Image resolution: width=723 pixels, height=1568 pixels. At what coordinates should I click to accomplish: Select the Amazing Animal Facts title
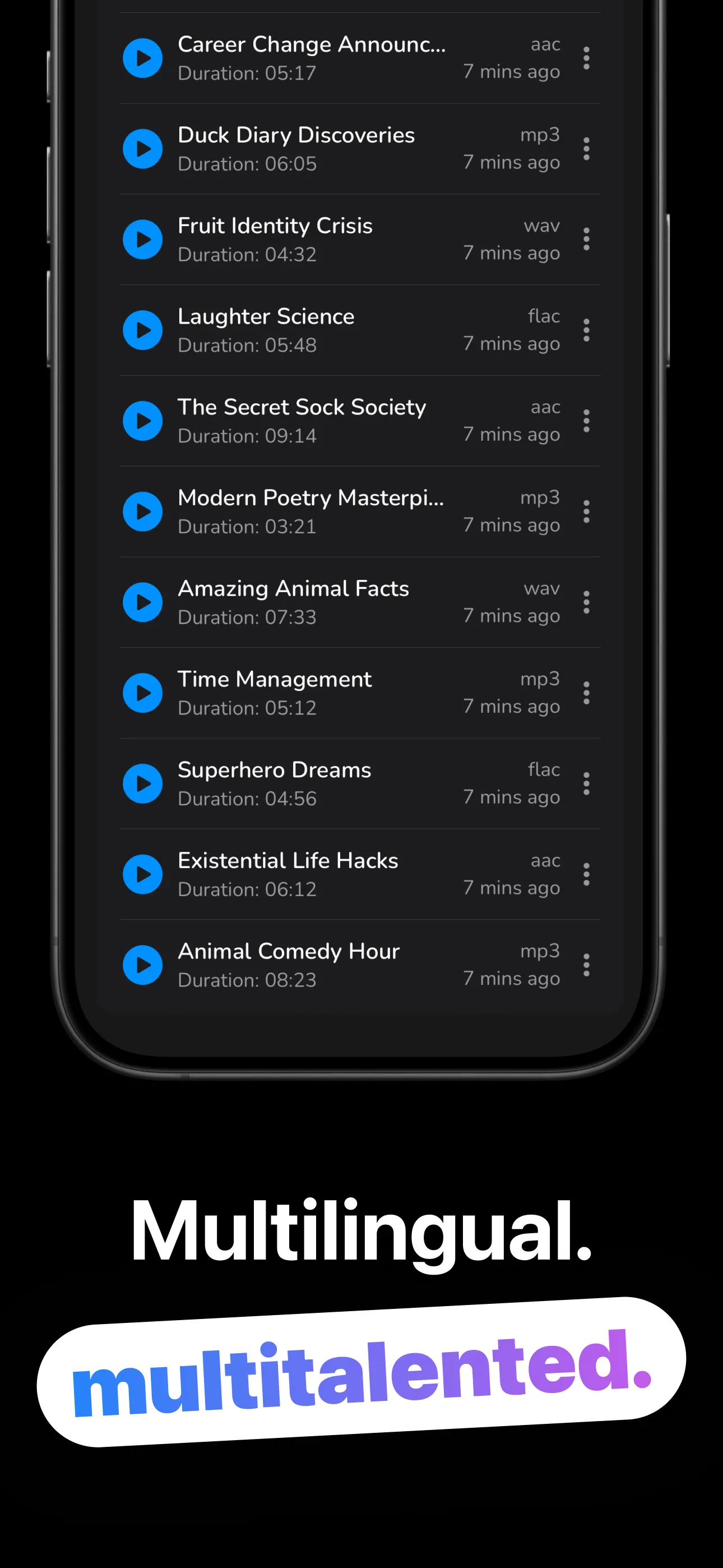(293, 589)
